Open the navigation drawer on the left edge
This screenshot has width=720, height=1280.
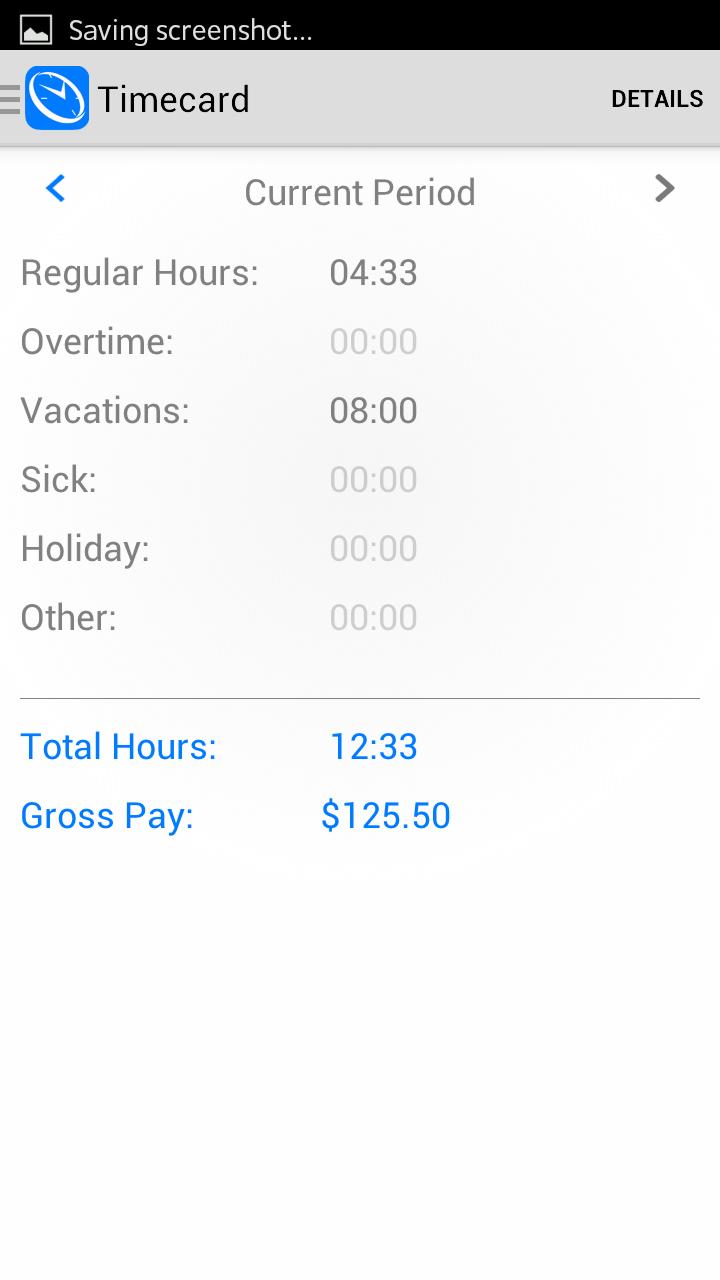coord(10,98)
